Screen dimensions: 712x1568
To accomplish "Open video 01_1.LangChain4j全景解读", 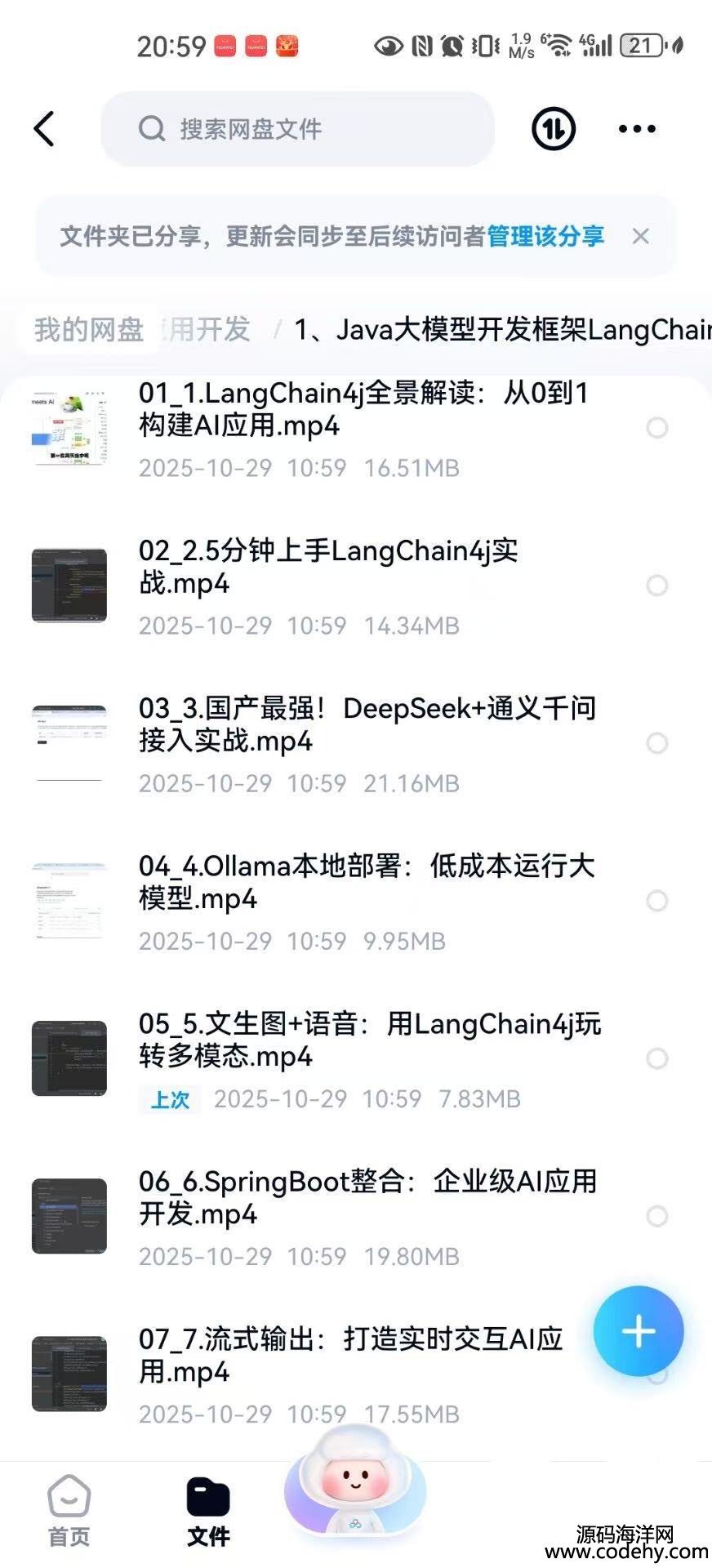I will 363,410.
